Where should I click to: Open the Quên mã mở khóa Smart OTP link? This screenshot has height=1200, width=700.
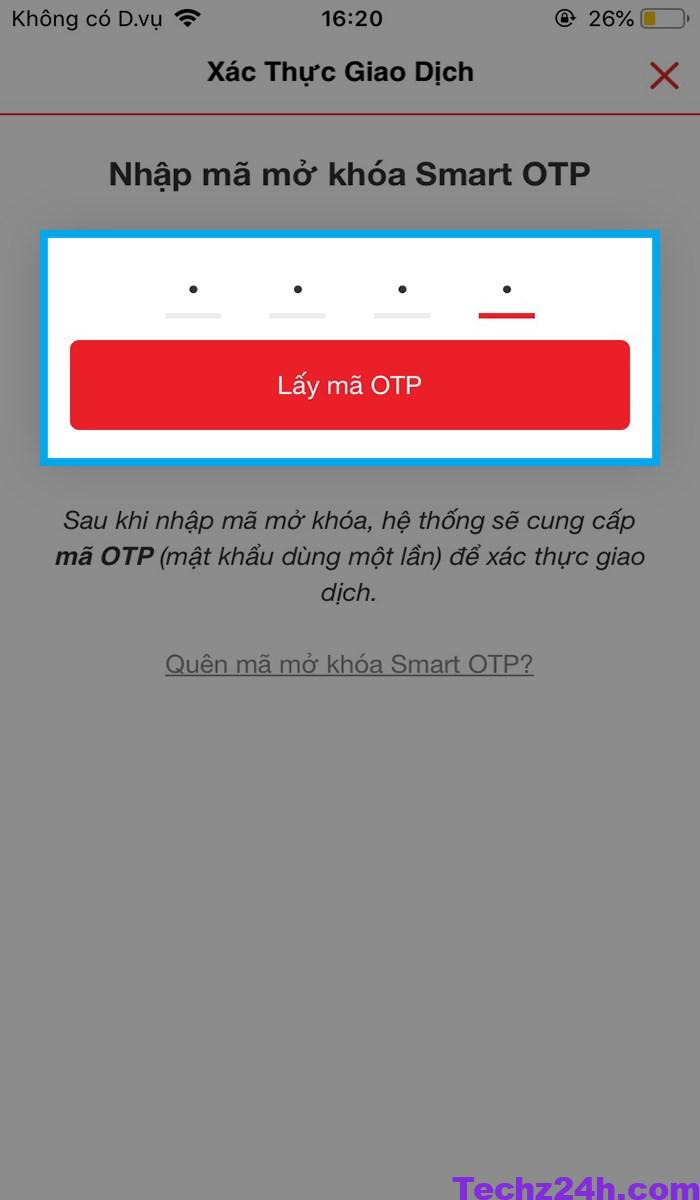pos(349,665)
